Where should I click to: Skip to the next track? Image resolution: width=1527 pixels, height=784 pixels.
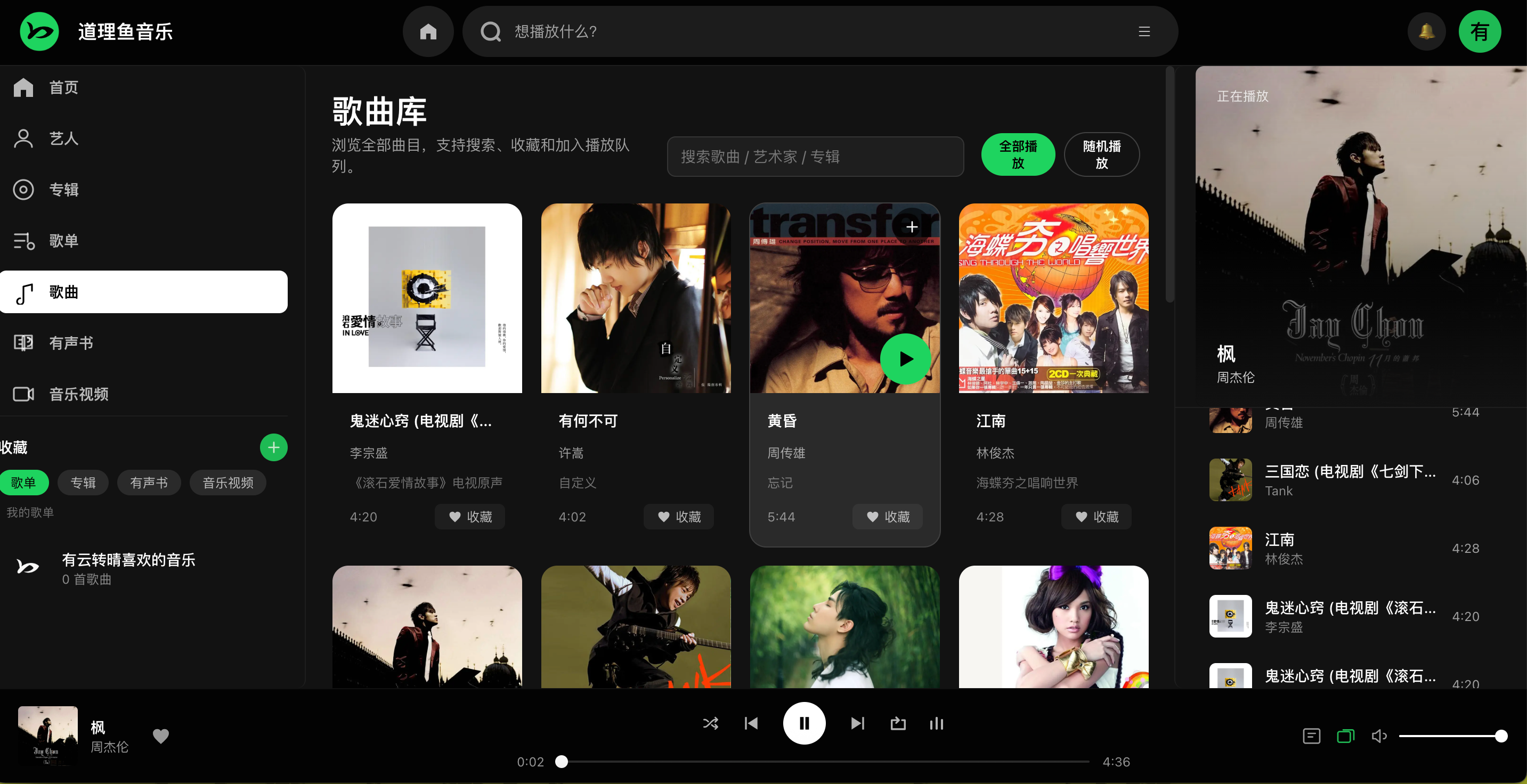[x=857, y=723]
